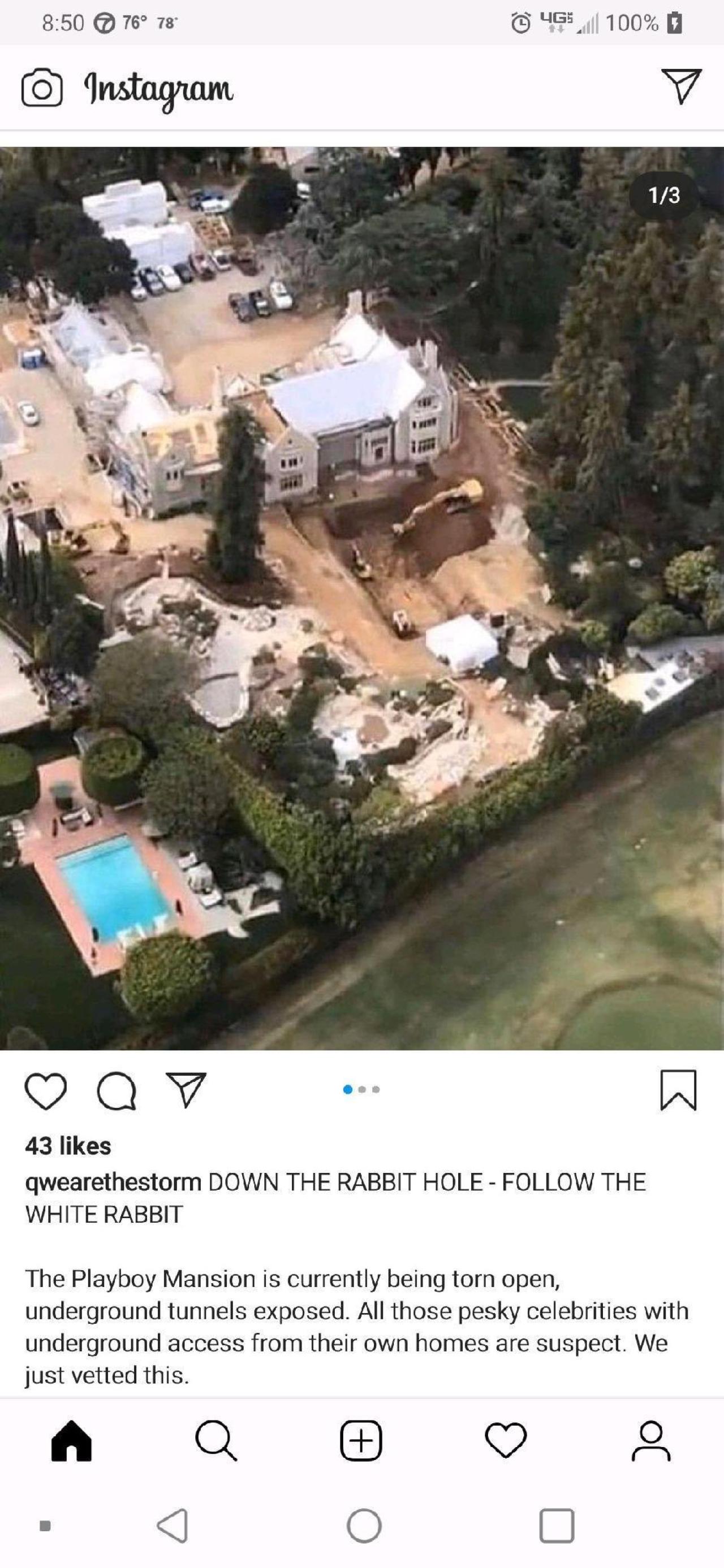Create a new post
The image size is (724, 1568).
click(x=361, y=1441)
